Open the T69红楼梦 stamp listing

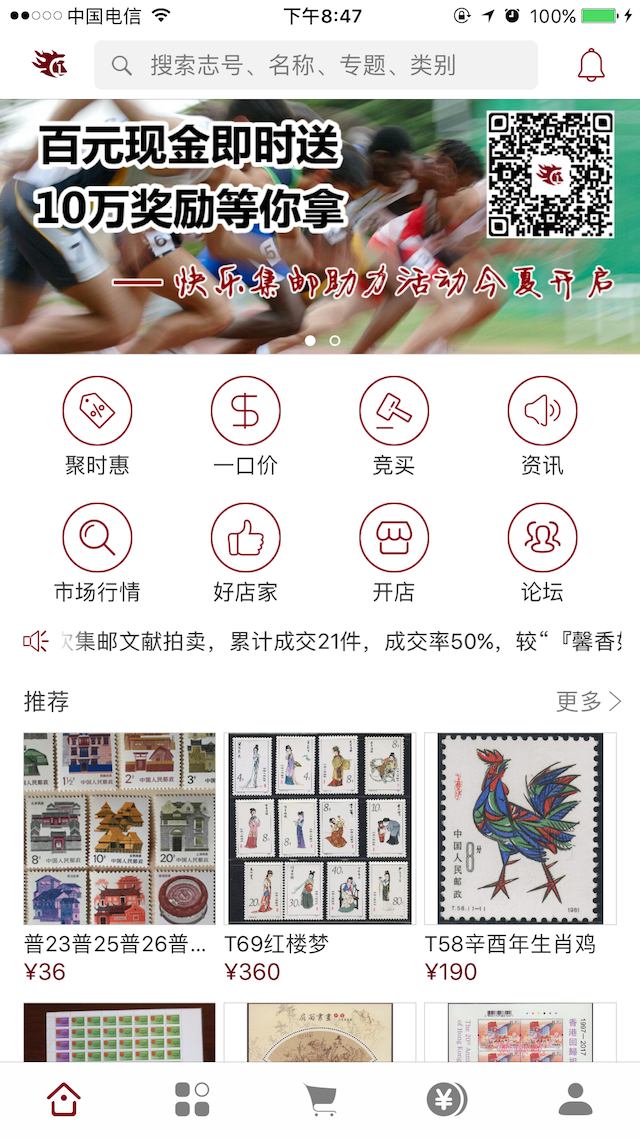(319, 858)
